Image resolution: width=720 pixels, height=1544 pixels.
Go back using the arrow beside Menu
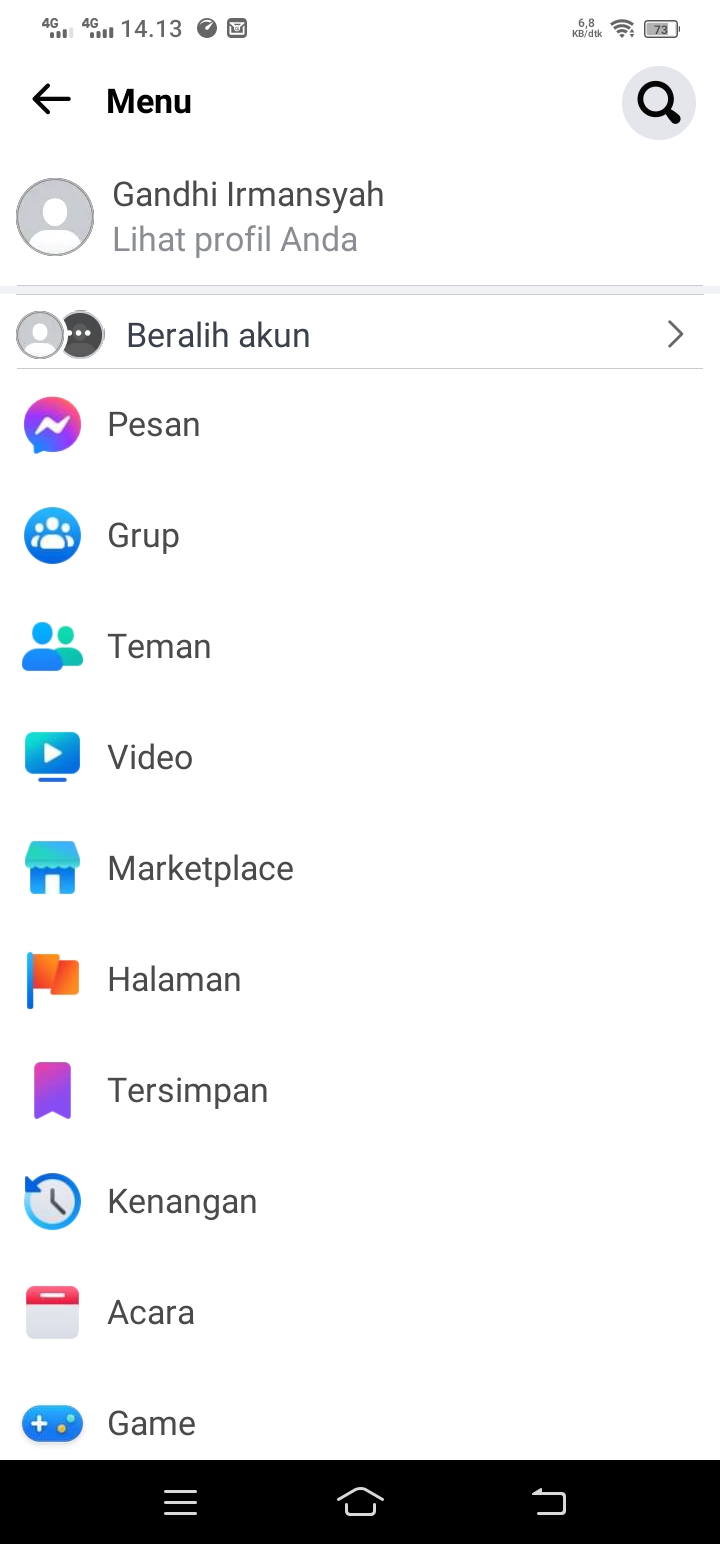point(51,100)
